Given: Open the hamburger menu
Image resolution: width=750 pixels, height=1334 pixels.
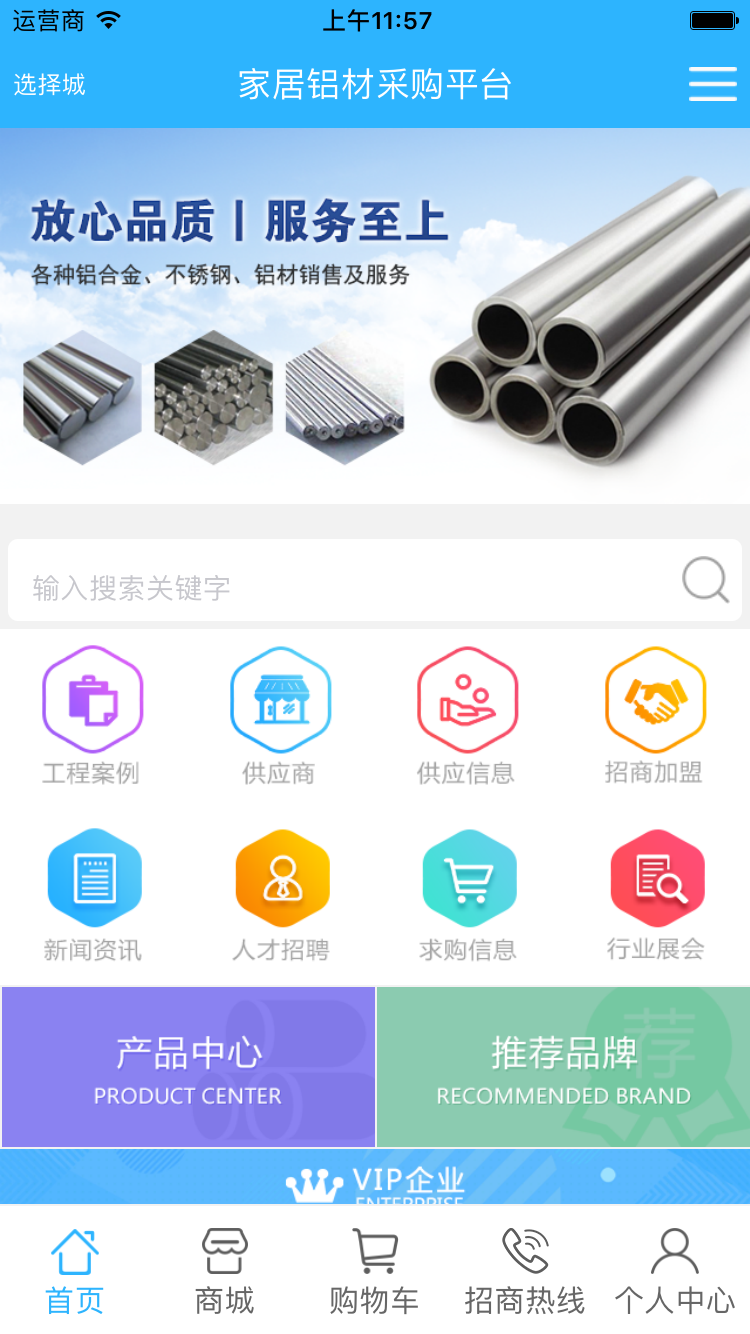Looking at the screenshot, I should [712, 84].
